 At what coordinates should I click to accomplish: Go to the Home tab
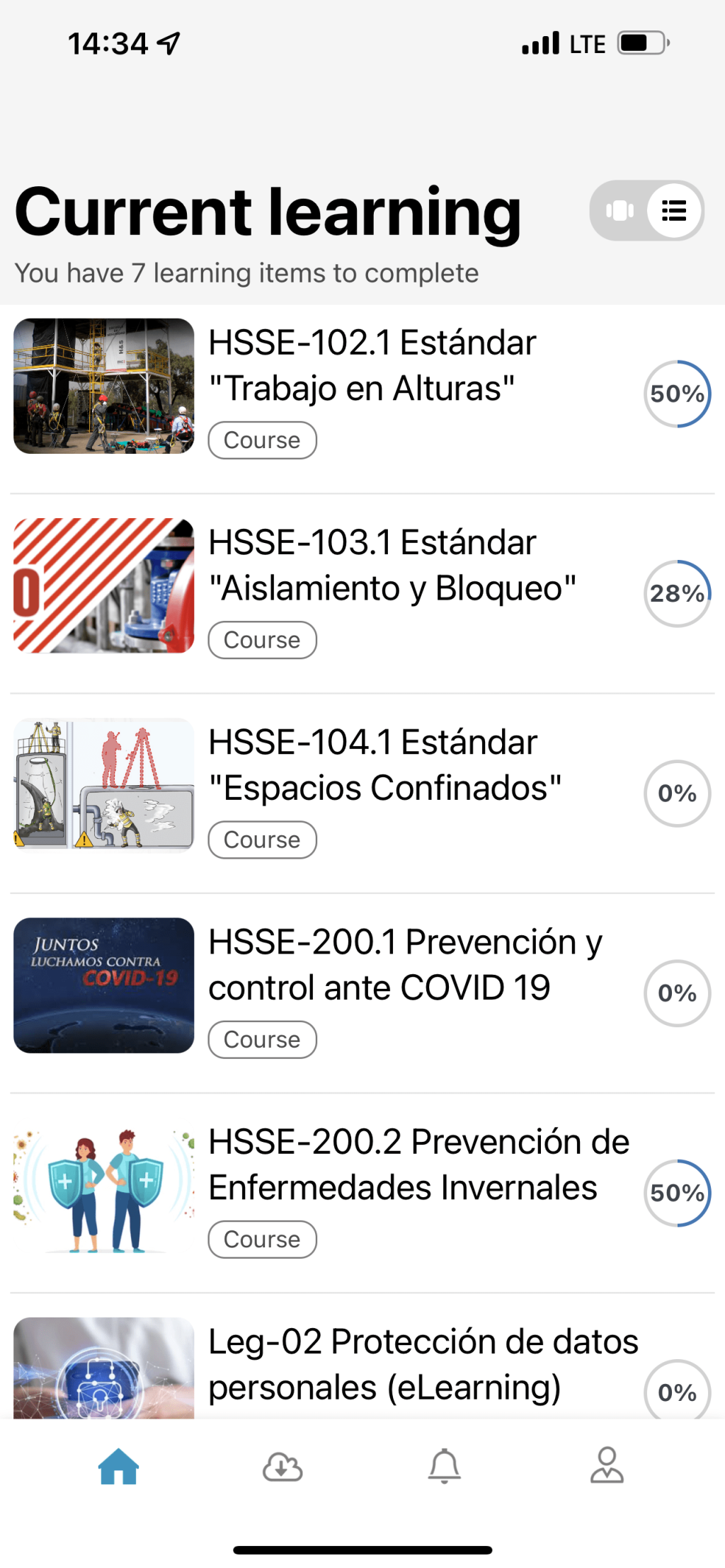(119, 1465)
